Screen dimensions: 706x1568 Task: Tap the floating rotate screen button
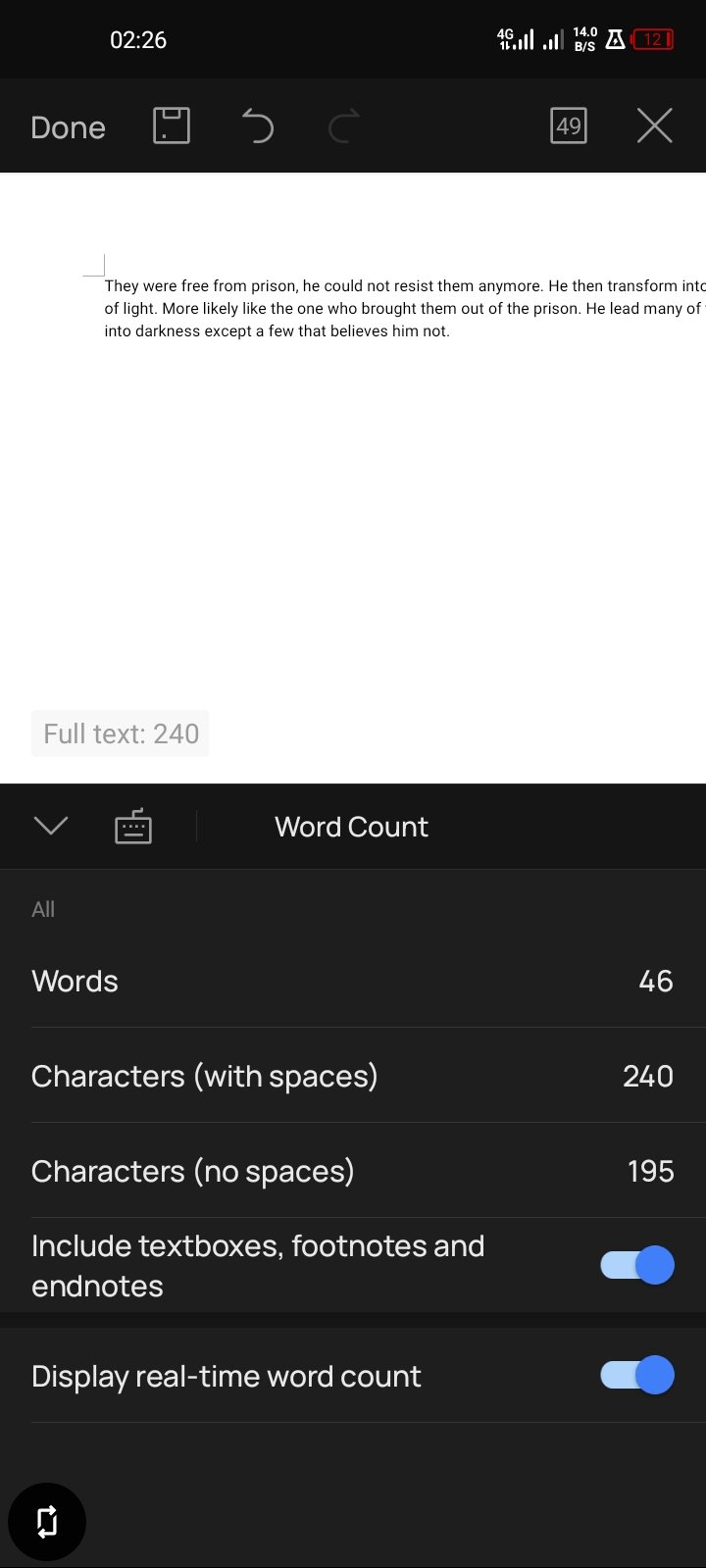pyautogui.click(x=47, y=1522)
